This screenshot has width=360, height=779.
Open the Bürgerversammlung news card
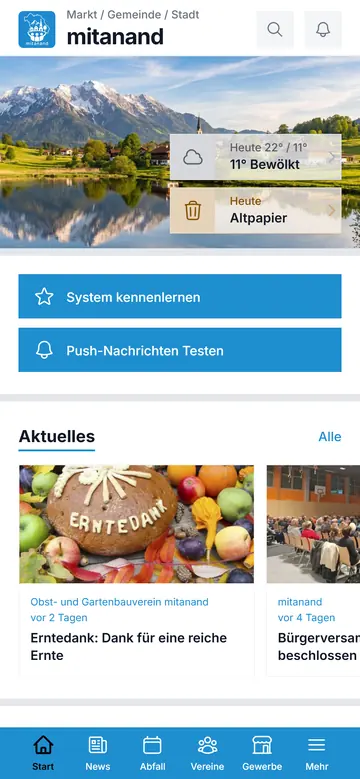click(x=313, y=570)
